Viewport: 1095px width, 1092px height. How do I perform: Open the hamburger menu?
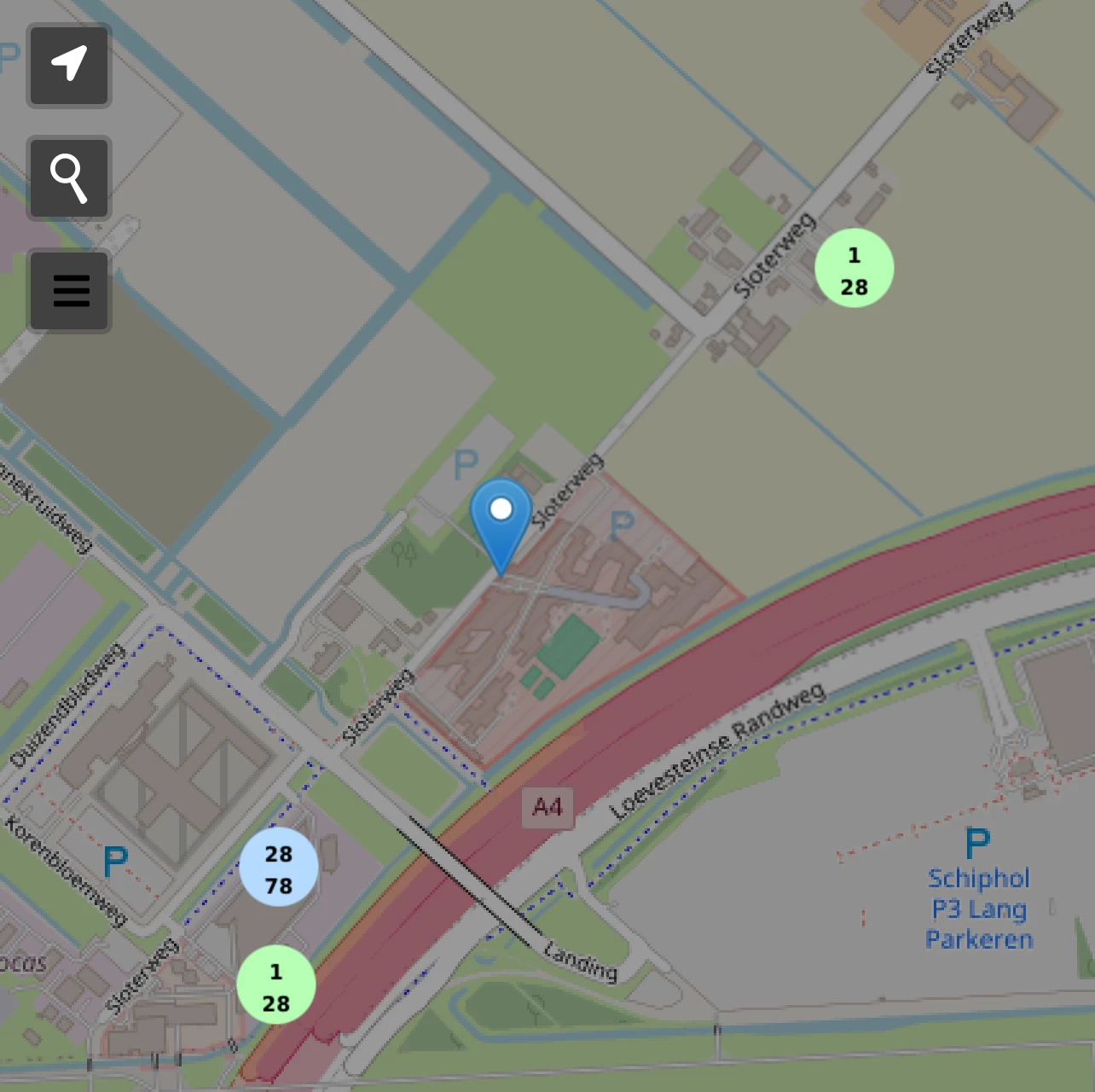point(69,291)
